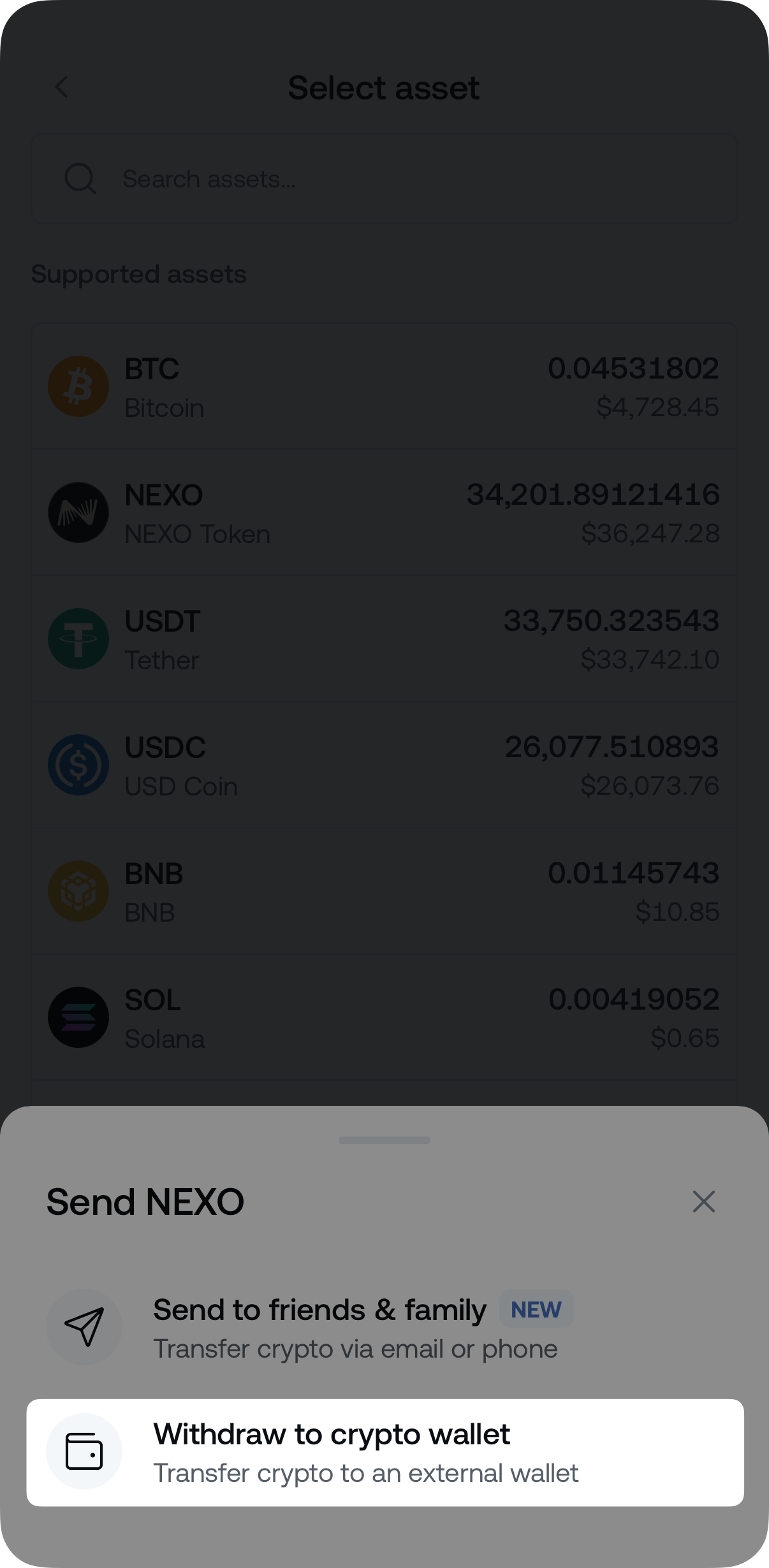Viewport: 769px width, 1568px height.
Task: Click the NEW badge label
Action: coord(536,1309)
